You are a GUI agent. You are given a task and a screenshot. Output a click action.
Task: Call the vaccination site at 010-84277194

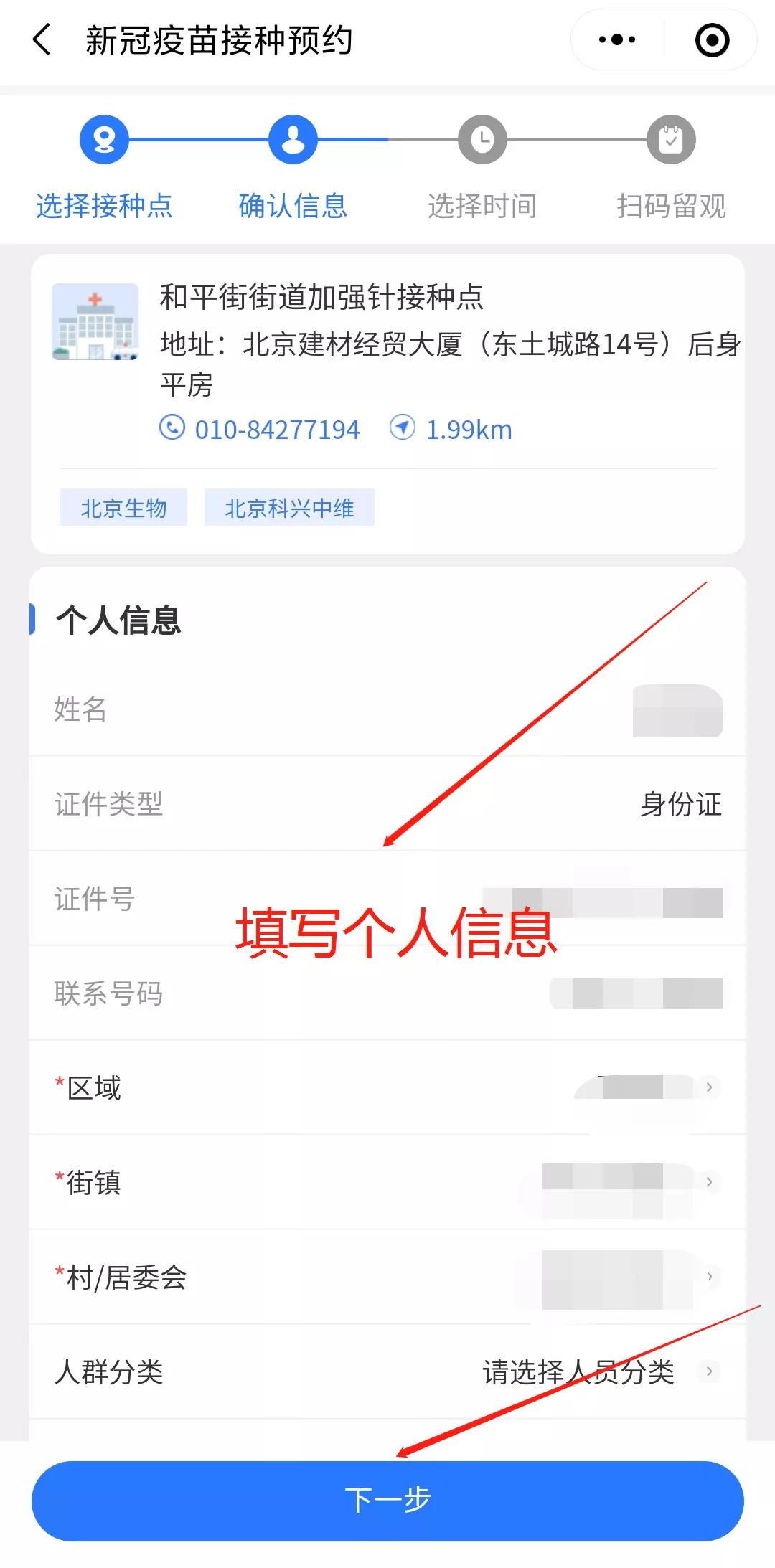260,430
